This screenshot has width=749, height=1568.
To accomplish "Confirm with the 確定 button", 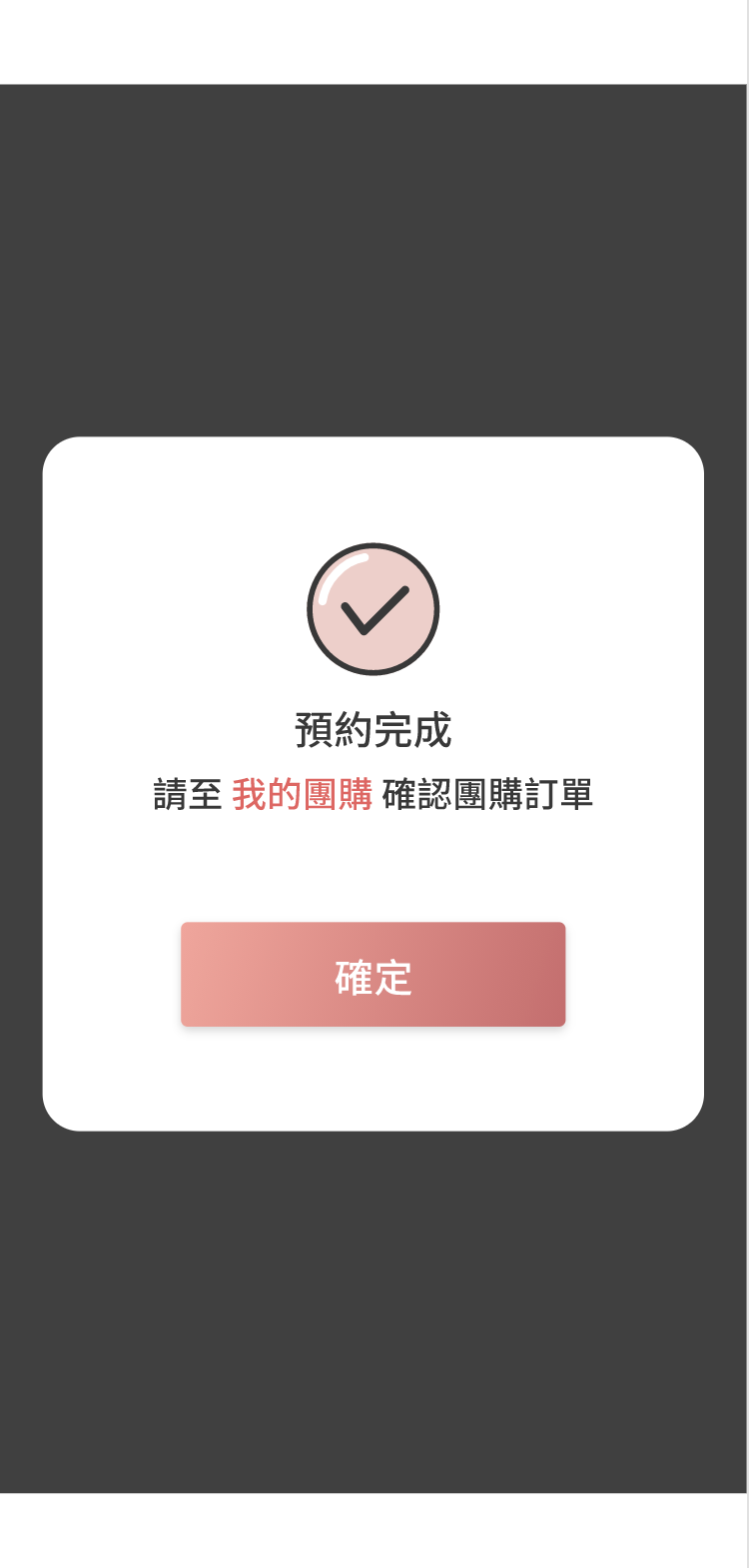I will [x=373, y=974].
